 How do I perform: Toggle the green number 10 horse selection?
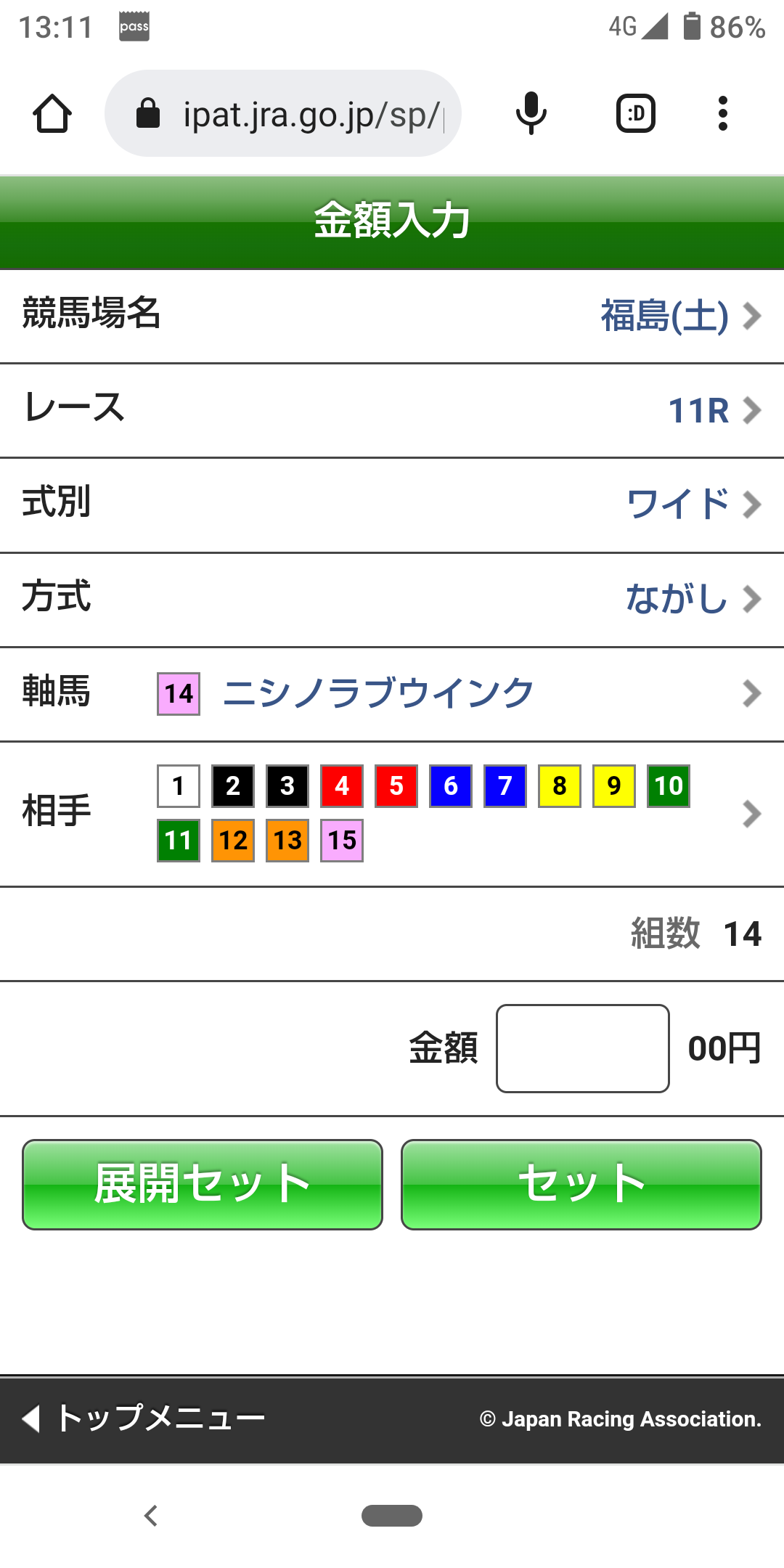point(667,785)
